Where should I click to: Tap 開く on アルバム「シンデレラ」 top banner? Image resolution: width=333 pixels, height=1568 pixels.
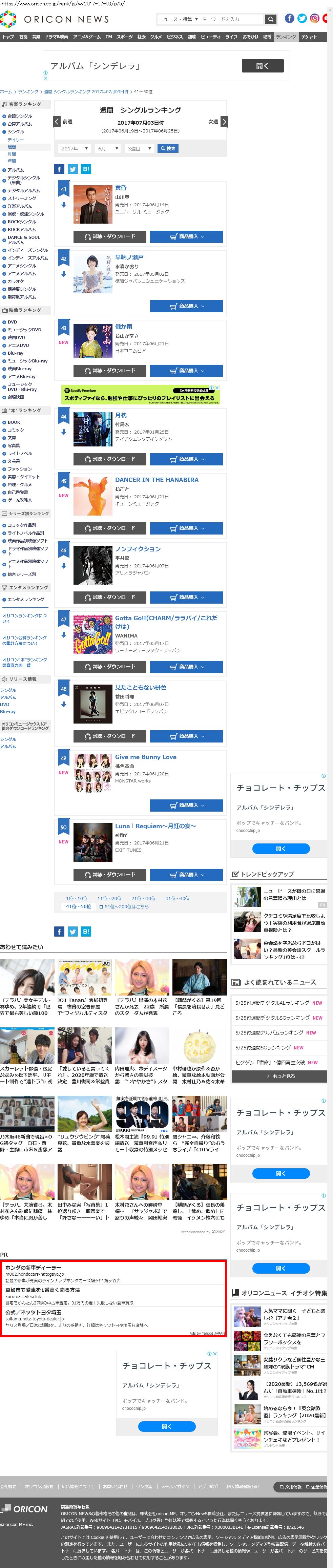pyautogui.click(x=263, y=66)
